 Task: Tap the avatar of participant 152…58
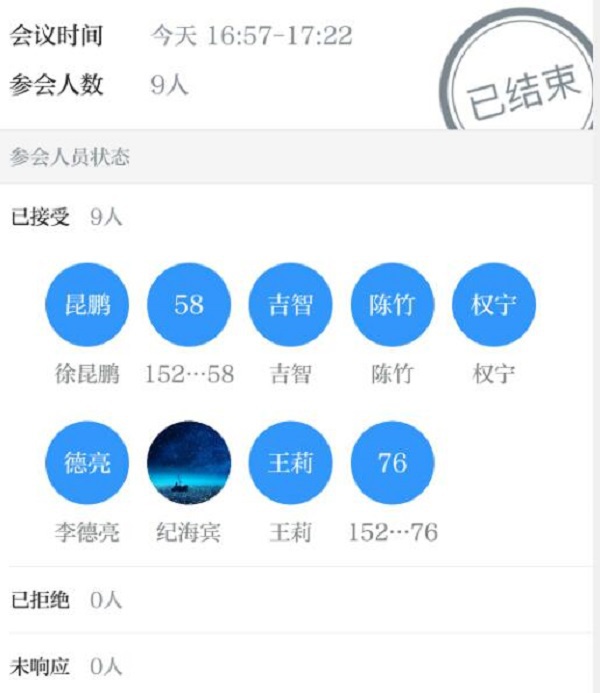189,305
